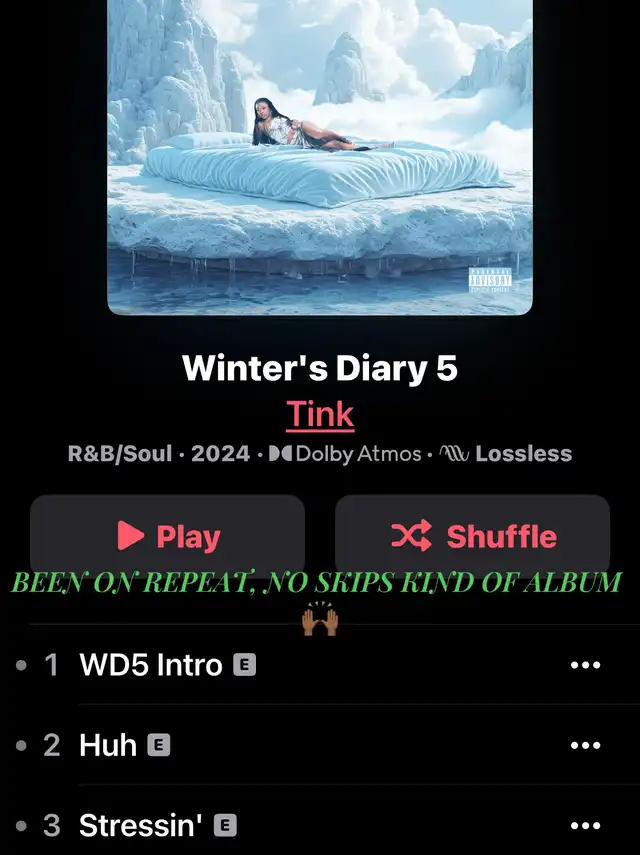
Task: Play track WD5 Intro
Action: pyautogui.click(x=150, y=665)
